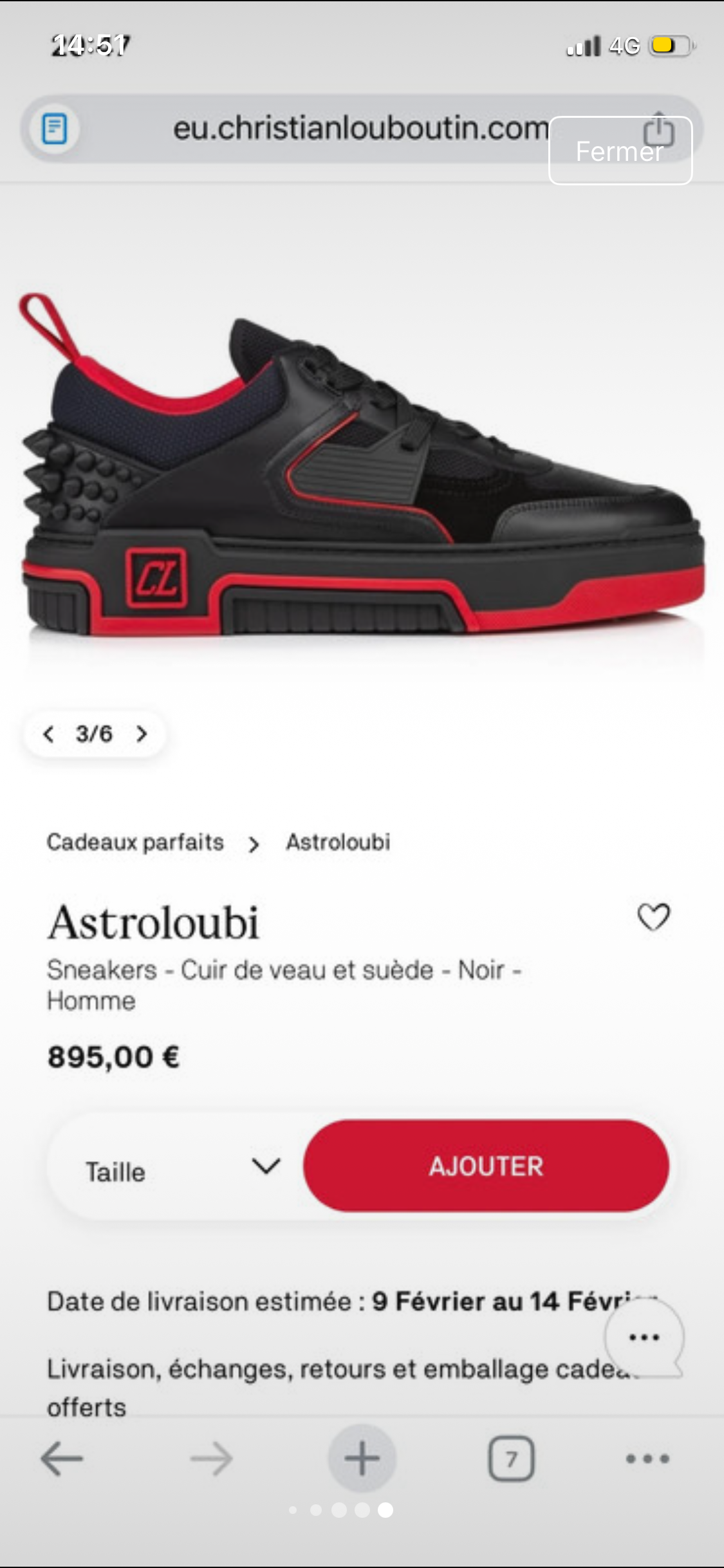This screenshot has height=1568, width=724.
Task: Show the previous product image
Action: click(x=48, y=734)
